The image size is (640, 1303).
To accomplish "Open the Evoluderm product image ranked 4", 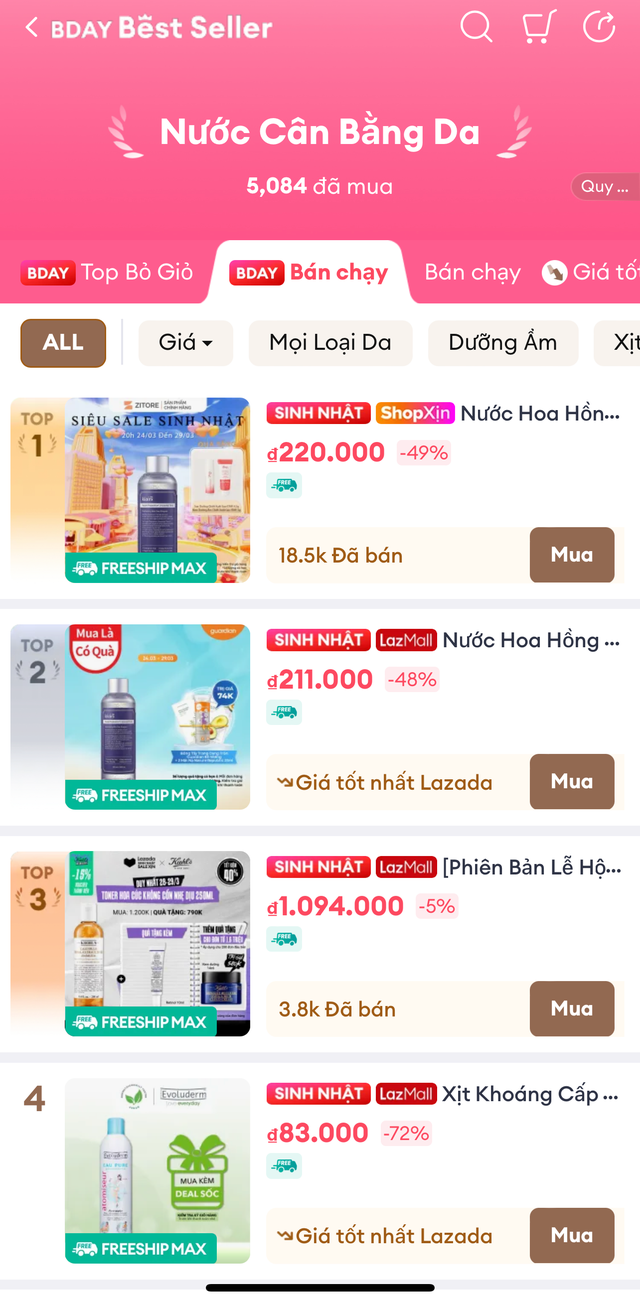I will (x=157, y=1171).
